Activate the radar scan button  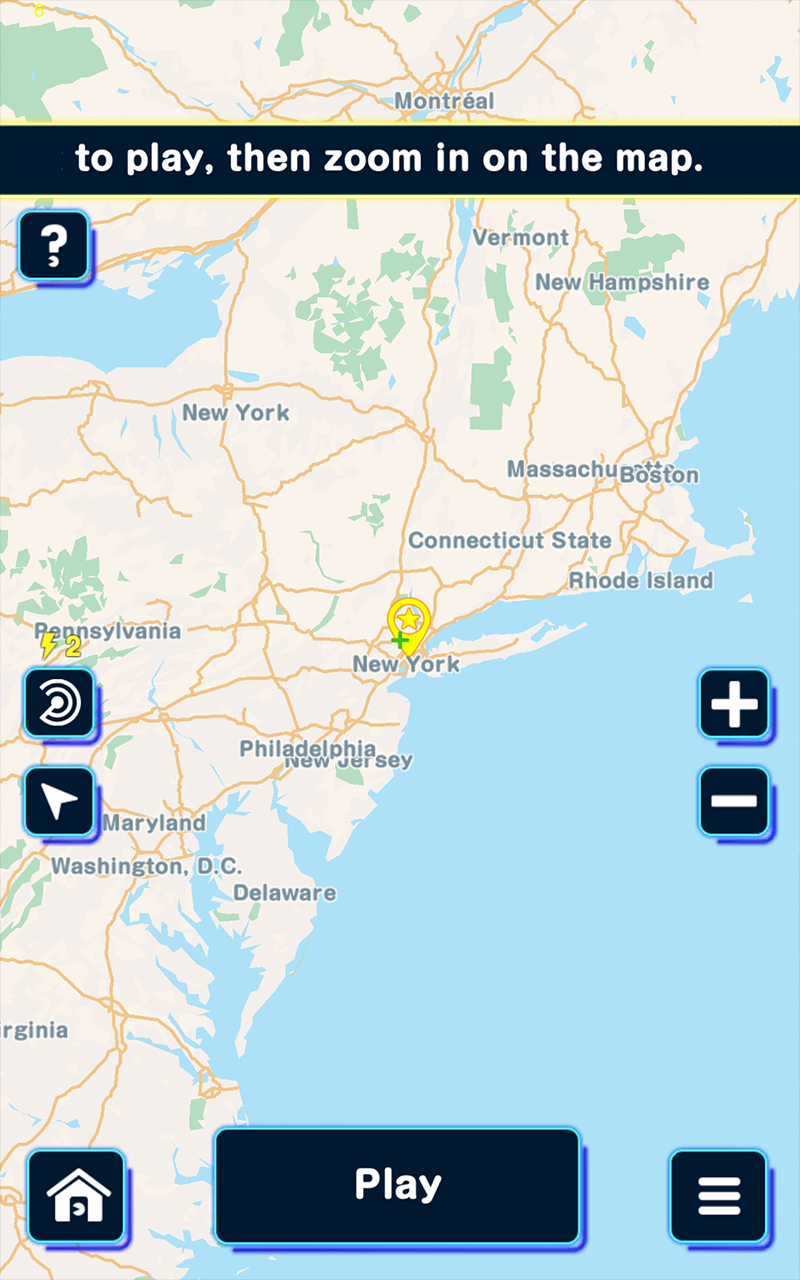coord(59,704)
